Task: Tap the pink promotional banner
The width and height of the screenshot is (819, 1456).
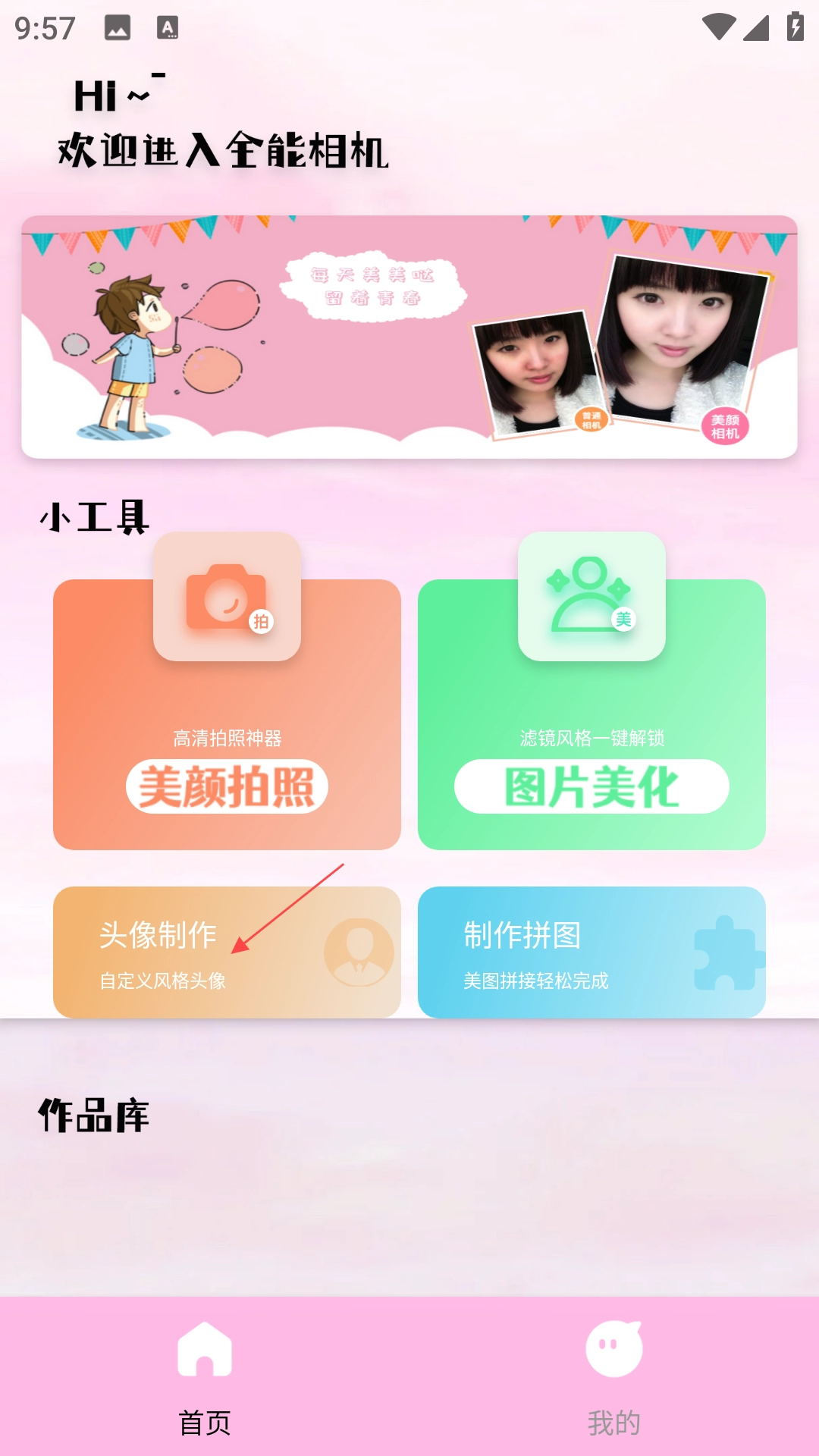Action: 409,337
